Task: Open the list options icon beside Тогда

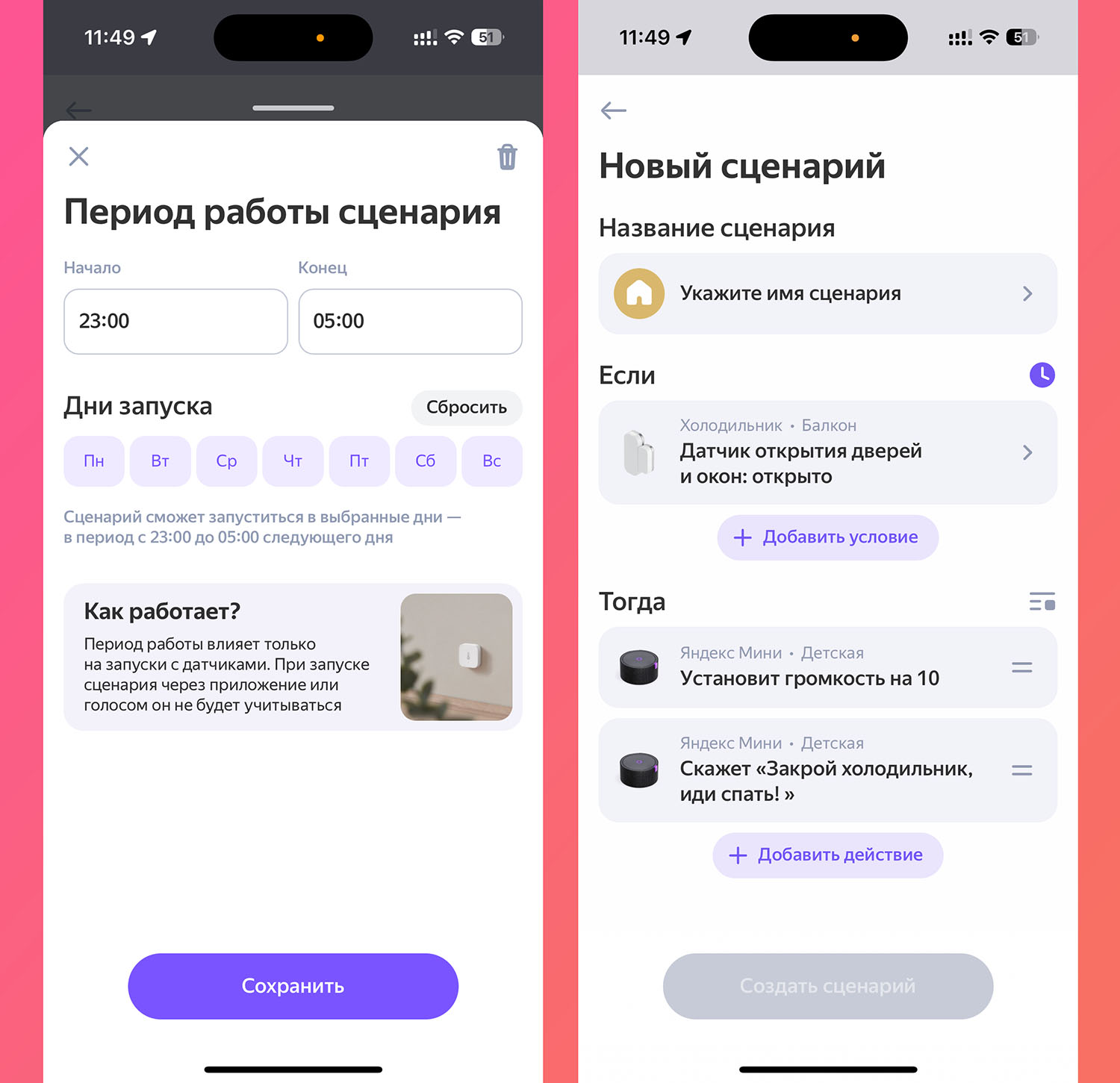Action: [x=1042, y=602]
